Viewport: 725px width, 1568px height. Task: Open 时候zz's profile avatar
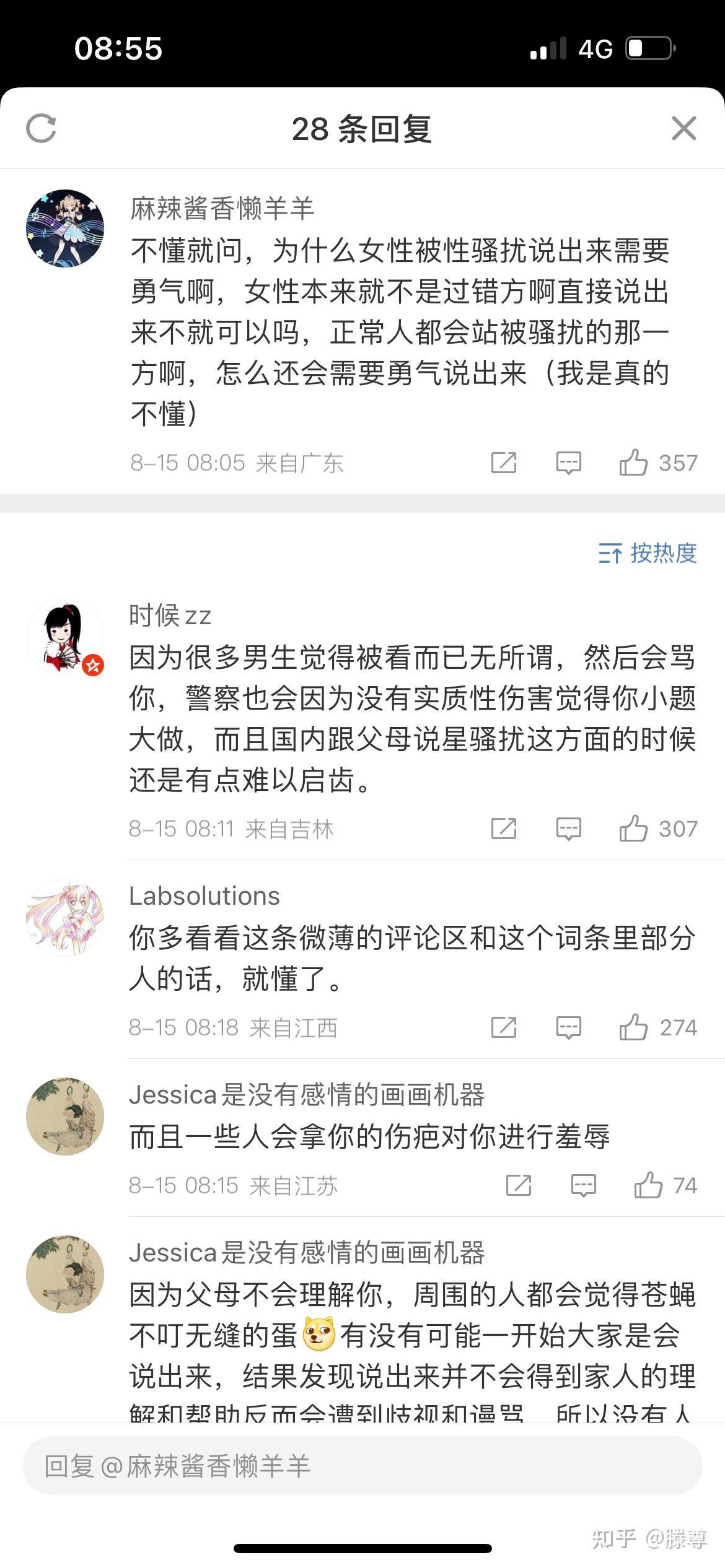click(65, 637)
